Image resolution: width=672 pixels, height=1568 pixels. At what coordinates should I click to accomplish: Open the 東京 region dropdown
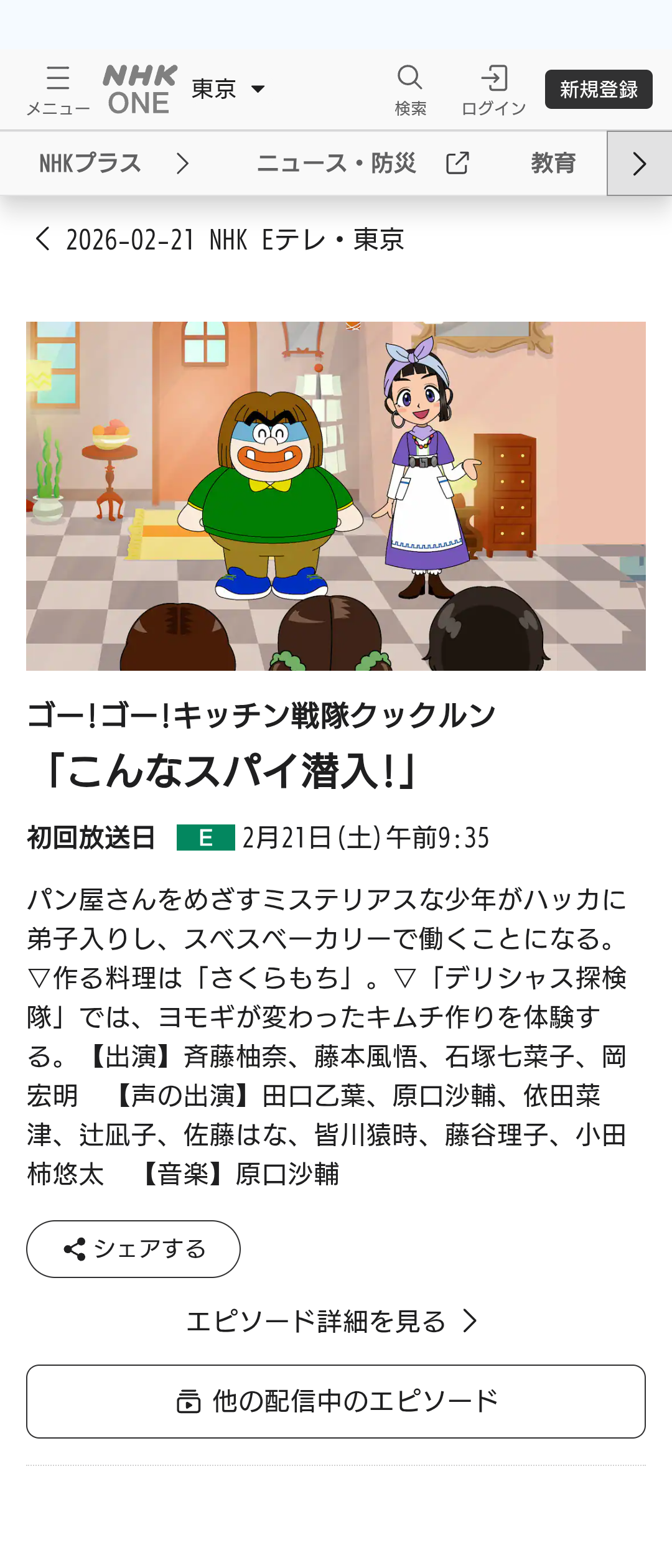click(x=228, y=89)
